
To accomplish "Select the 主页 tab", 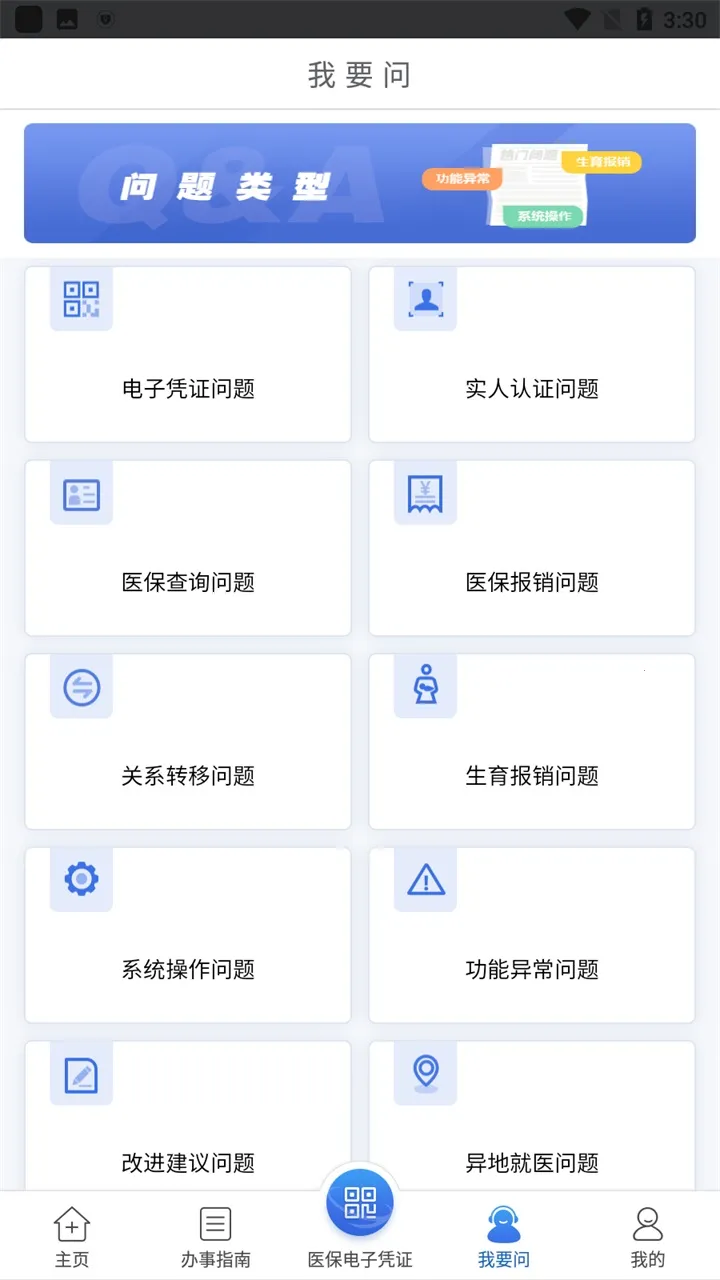I will coord(71,1234).
